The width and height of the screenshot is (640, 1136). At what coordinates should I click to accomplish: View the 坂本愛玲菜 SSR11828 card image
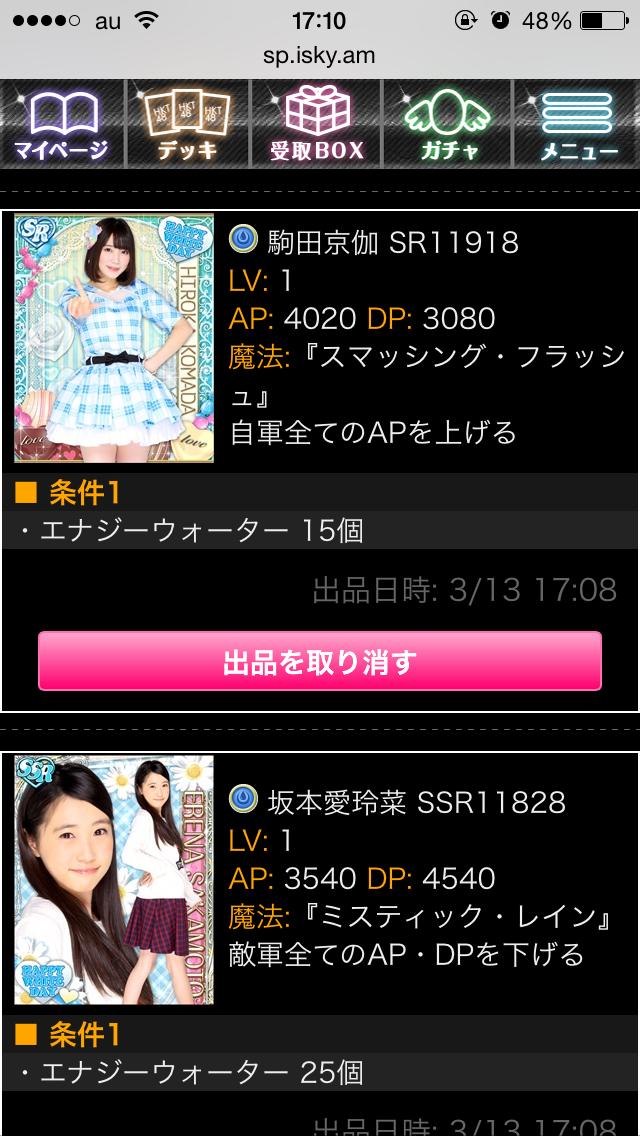(x=114, y=880)
